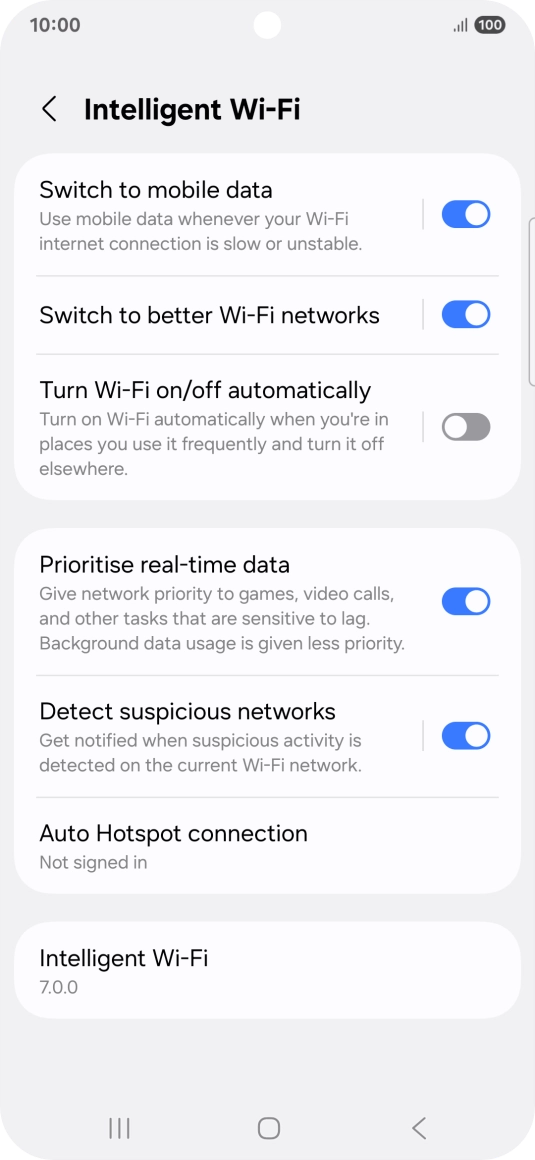Open Intelligent Wi-Fi version 7.0.0 row
The height and width of the screenshot is (1160, 535).
click(267, 971)
